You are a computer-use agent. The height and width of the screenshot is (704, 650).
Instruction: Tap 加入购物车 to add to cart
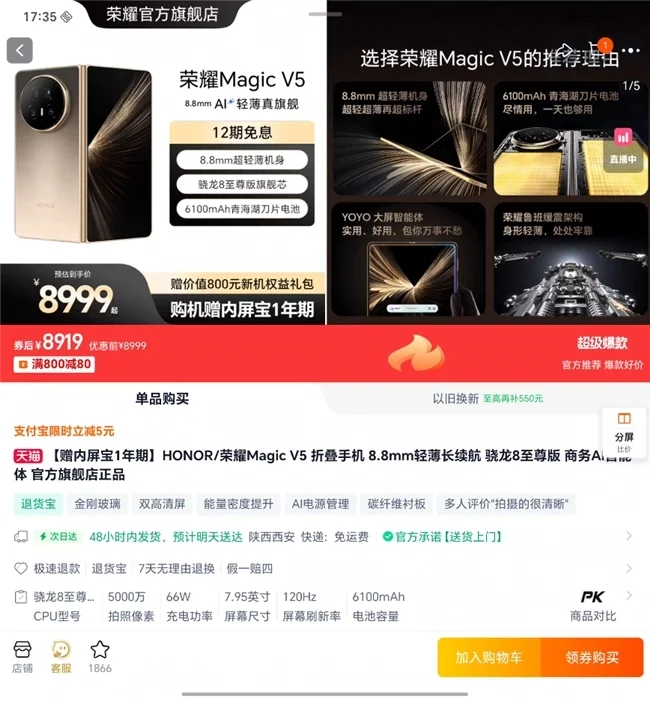click(x=488, y=657)
